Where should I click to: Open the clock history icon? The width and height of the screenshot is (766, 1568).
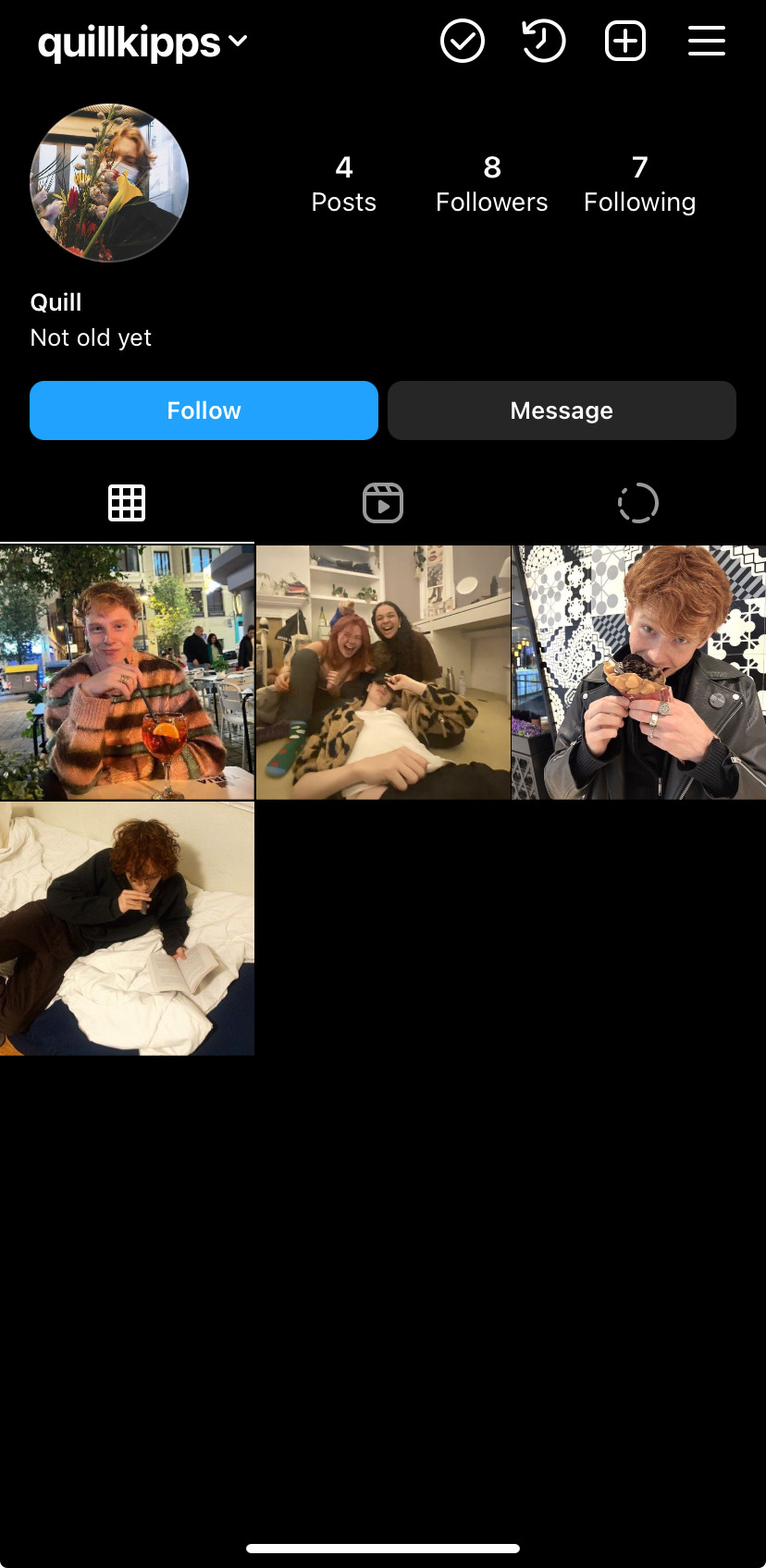click(x=544, y=42)
